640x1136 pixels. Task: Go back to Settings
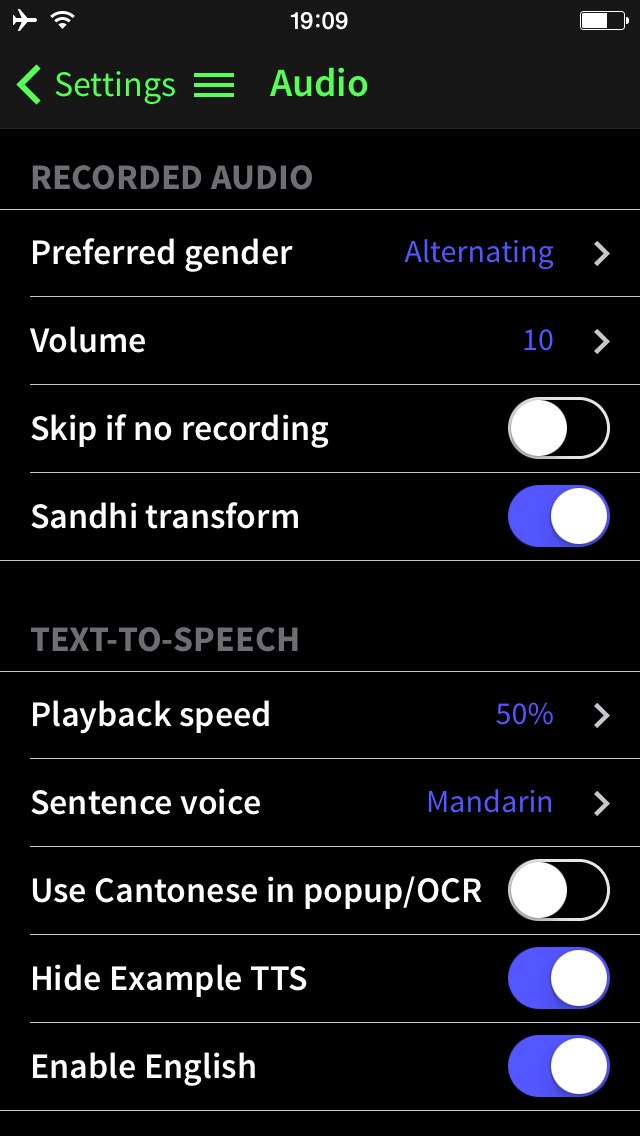click(x=96, y=84)
